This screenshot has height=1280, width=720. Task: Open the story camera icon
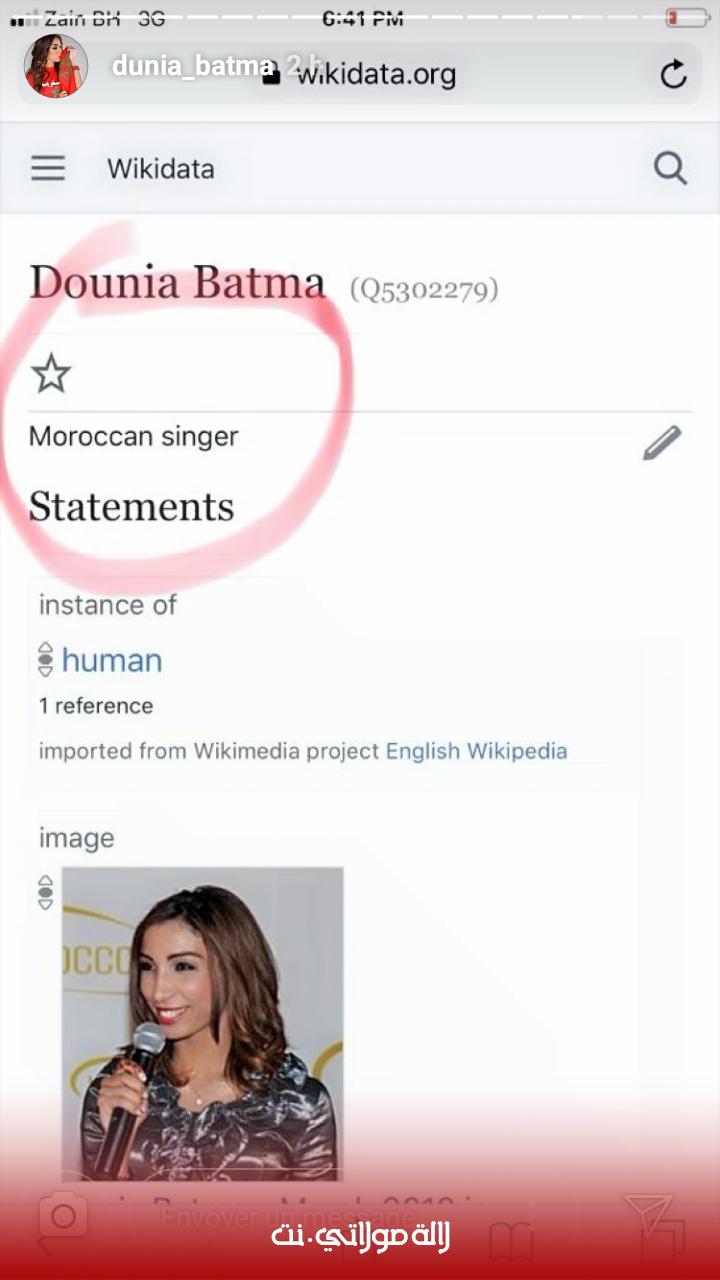pyautogui.click(x=63, y=1217)
